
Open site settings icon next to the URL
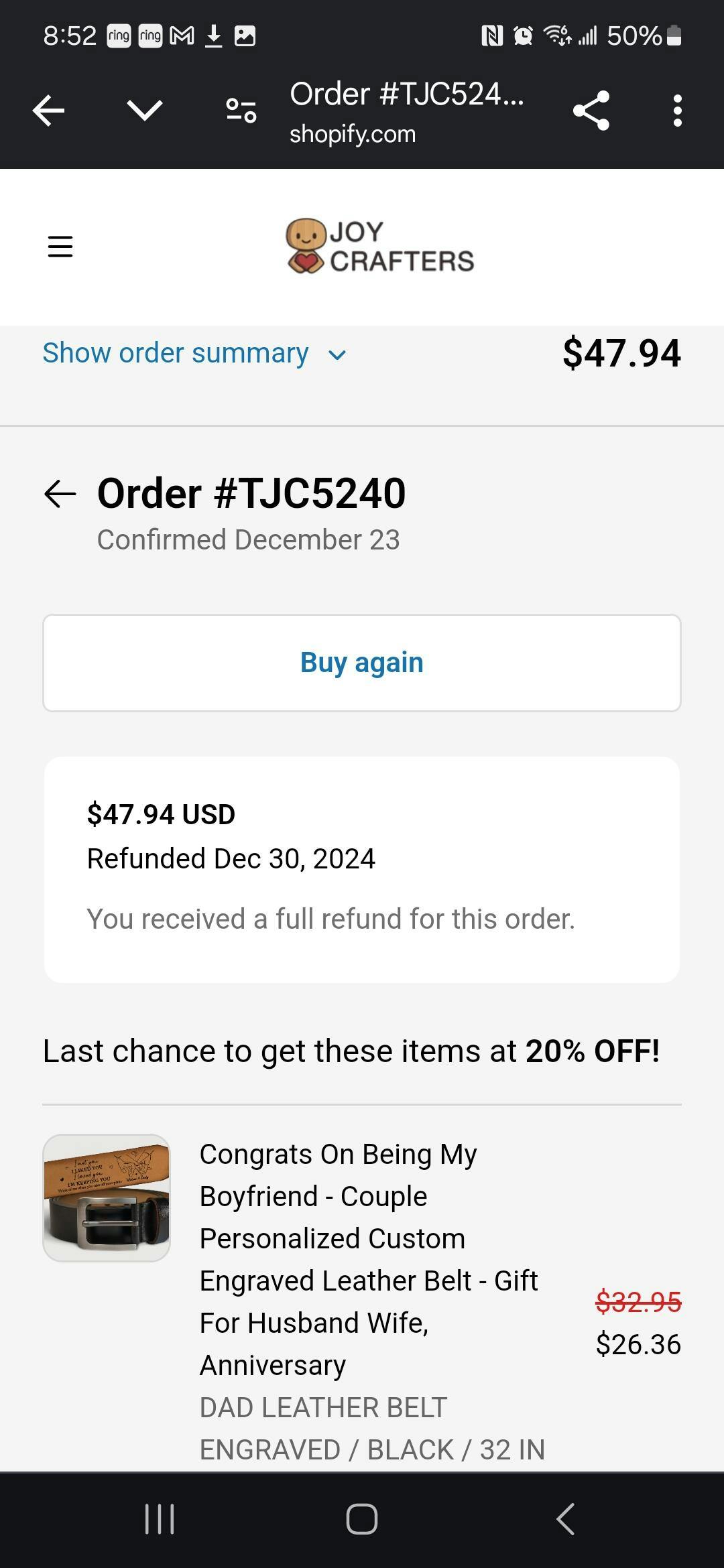241,111
